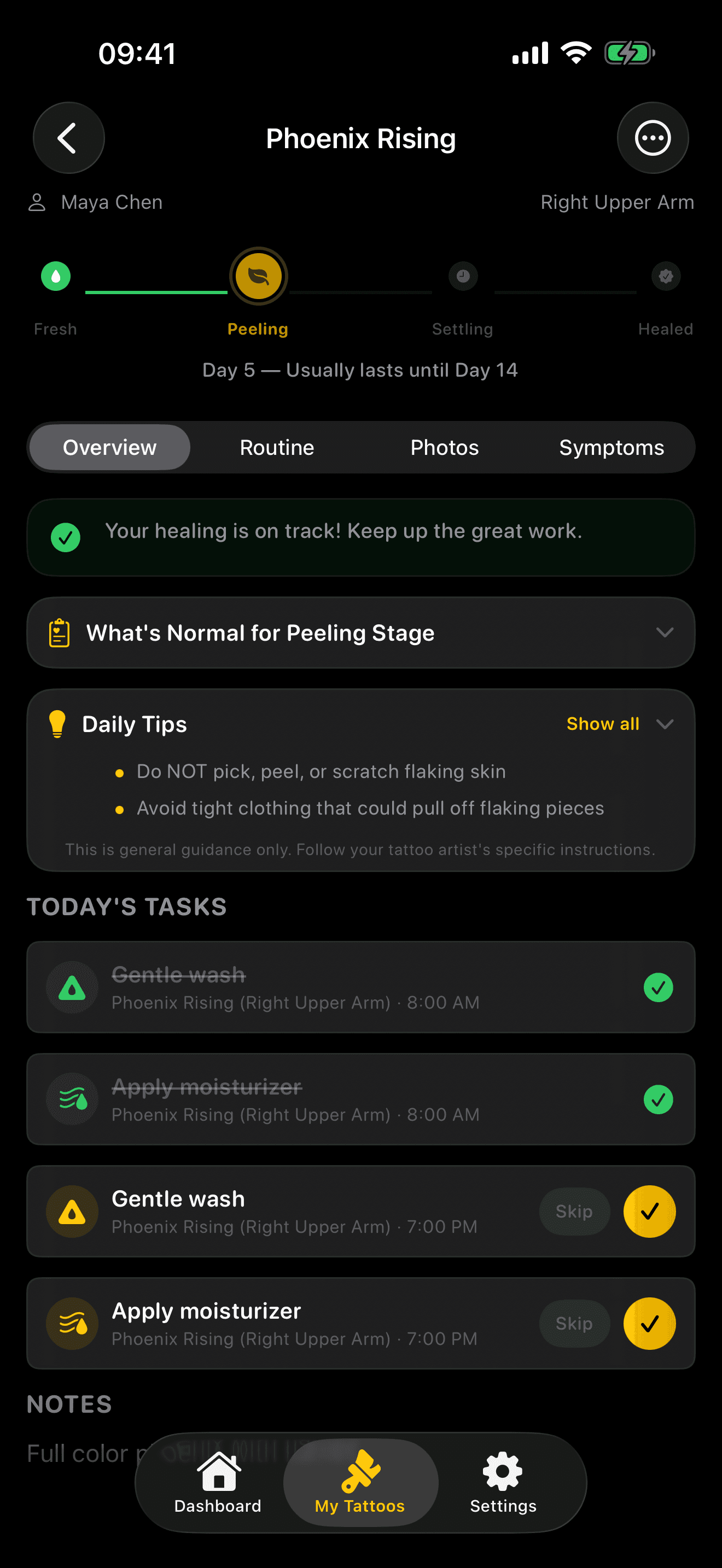
Task: Skip the 7:00 PM Gentle wash
Action: [x=573, y=1212]
